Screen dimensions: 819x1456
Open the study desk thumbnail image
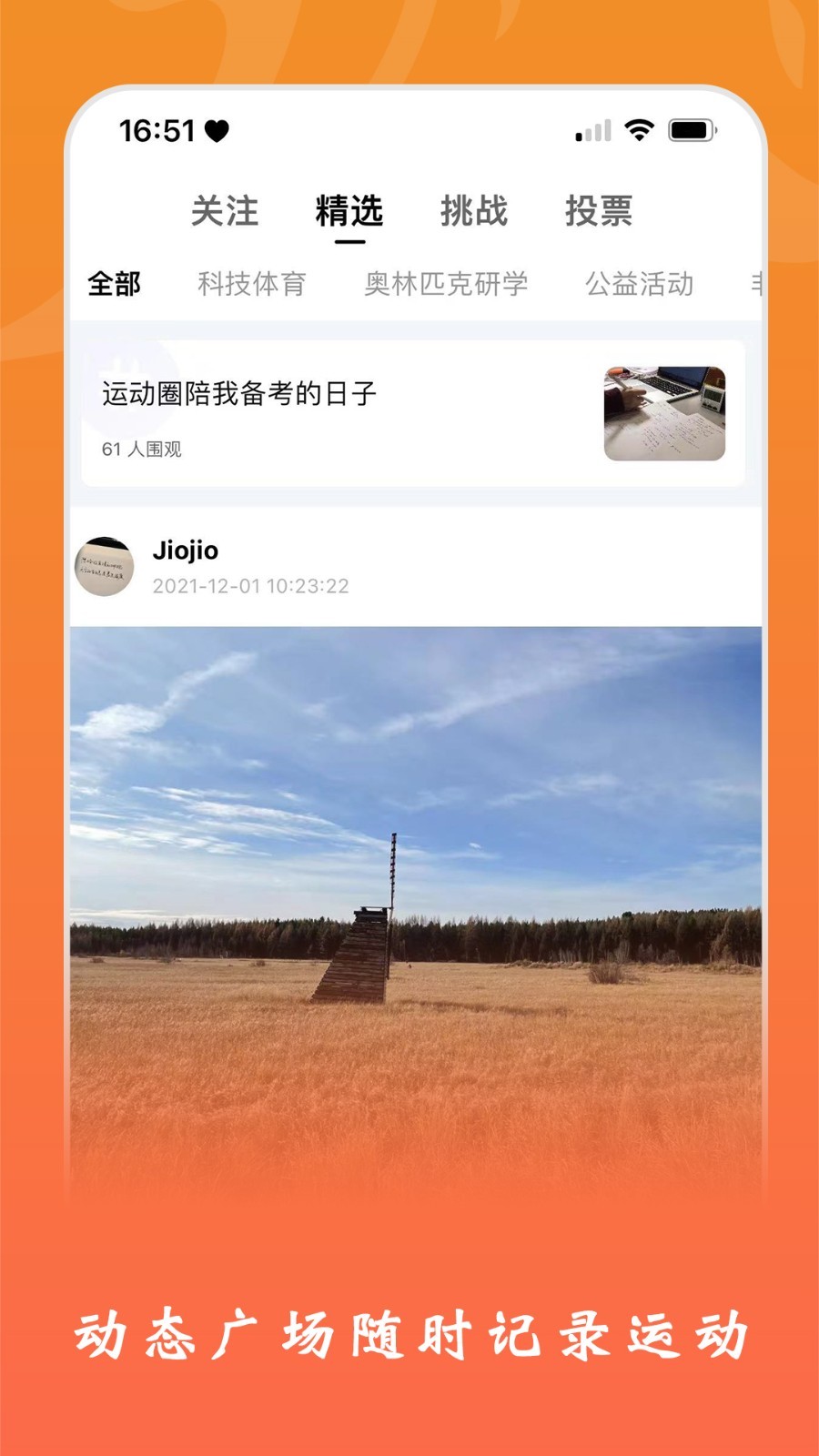664,411
